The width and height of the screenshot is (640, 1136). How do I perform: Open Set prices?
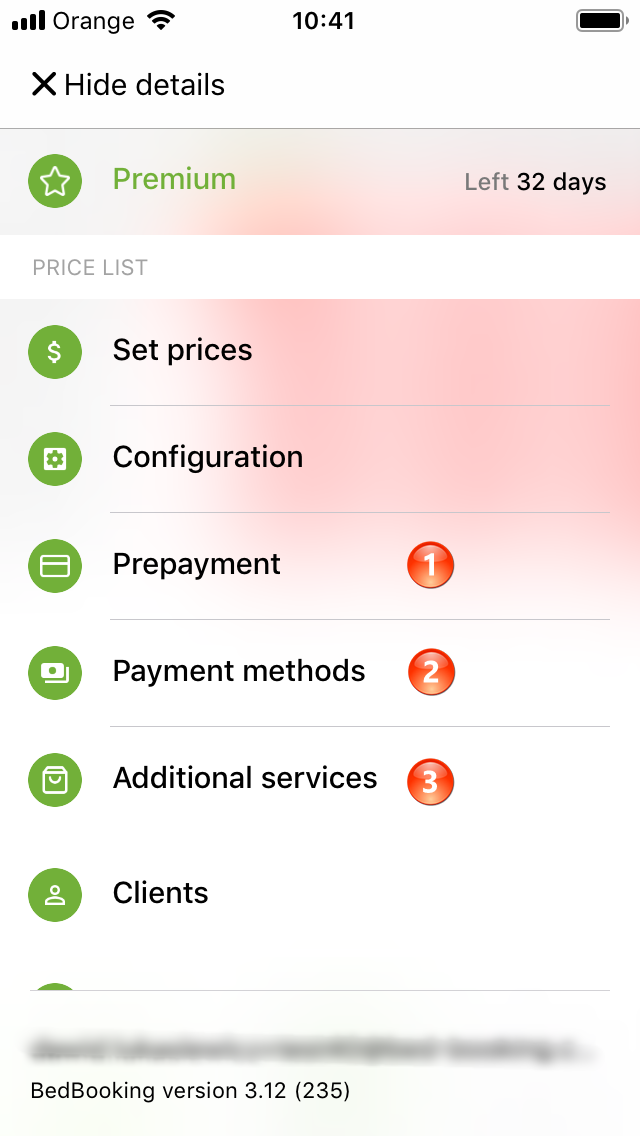[320, 352]
